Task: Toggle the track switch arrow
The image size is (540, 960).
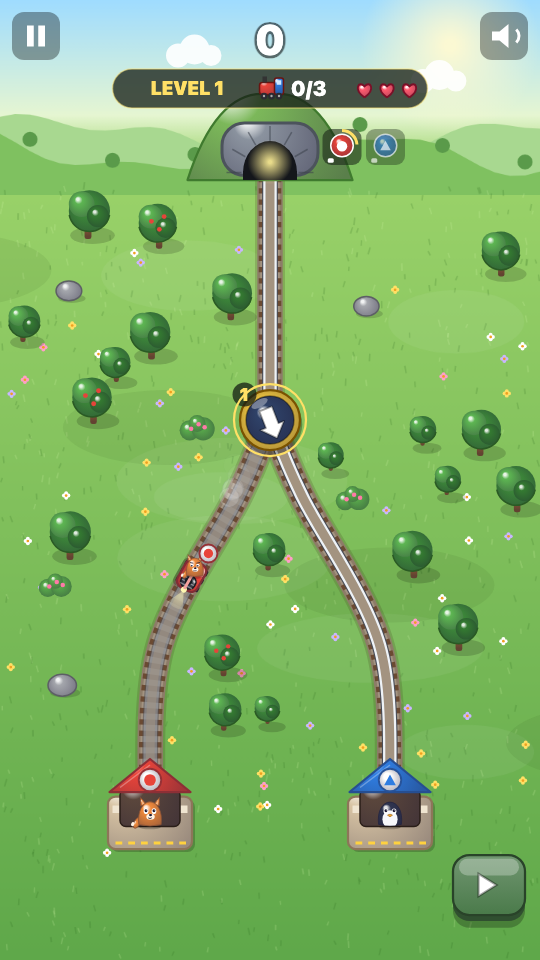Action: 270,421
